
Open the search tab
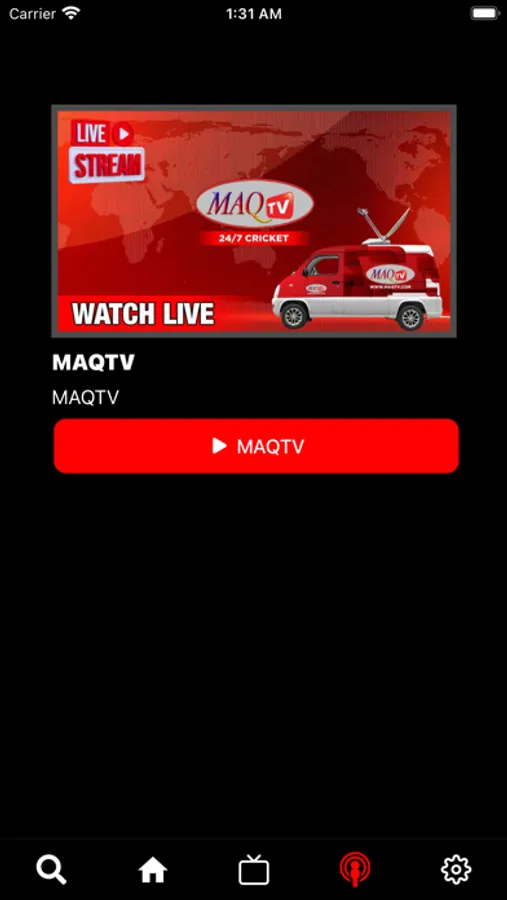pyautogui.click(x=52, y=870)
